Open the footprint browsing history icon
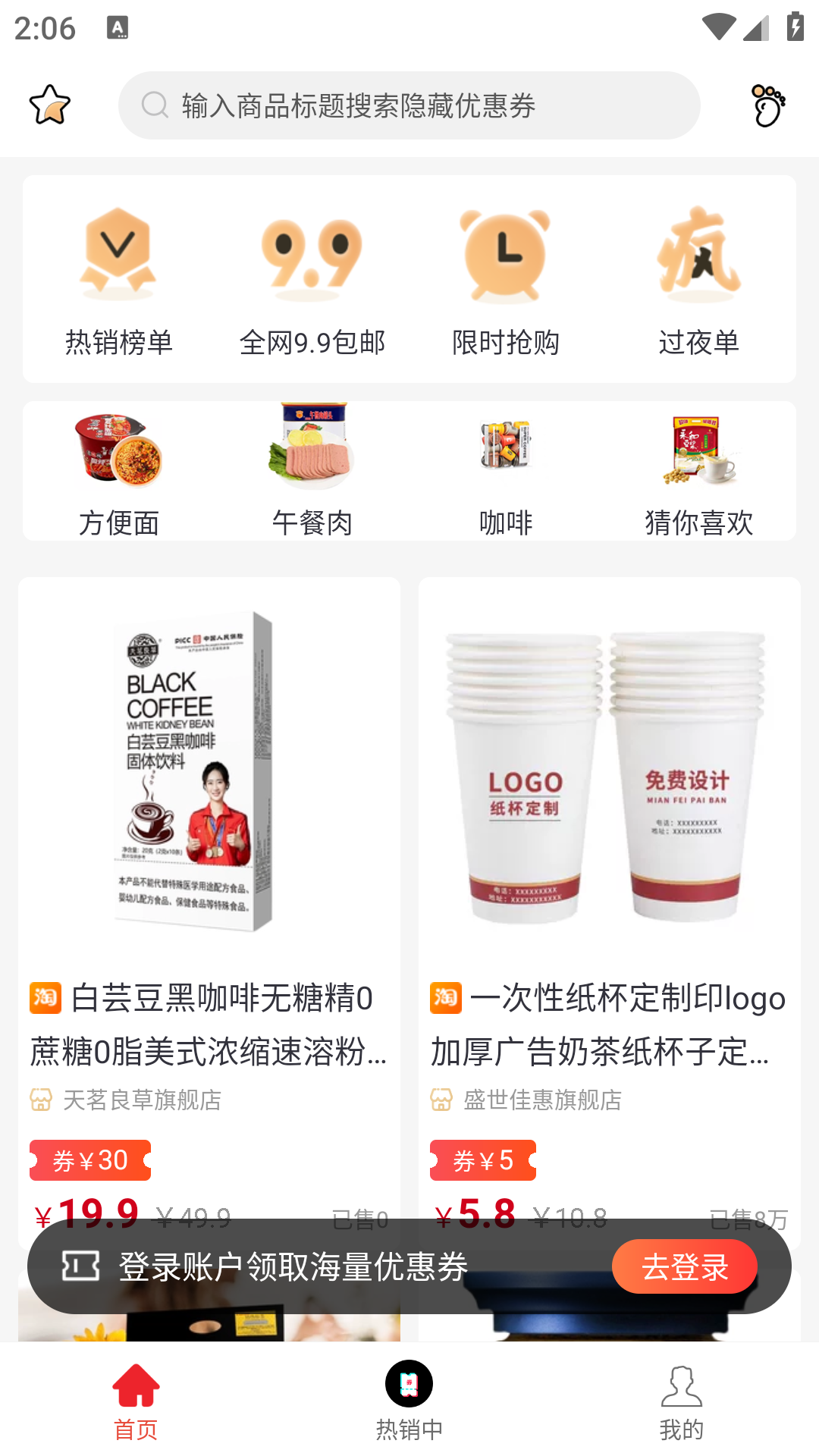The width and height of the screenshot is (819, 1456). click(x=767, y=105)
